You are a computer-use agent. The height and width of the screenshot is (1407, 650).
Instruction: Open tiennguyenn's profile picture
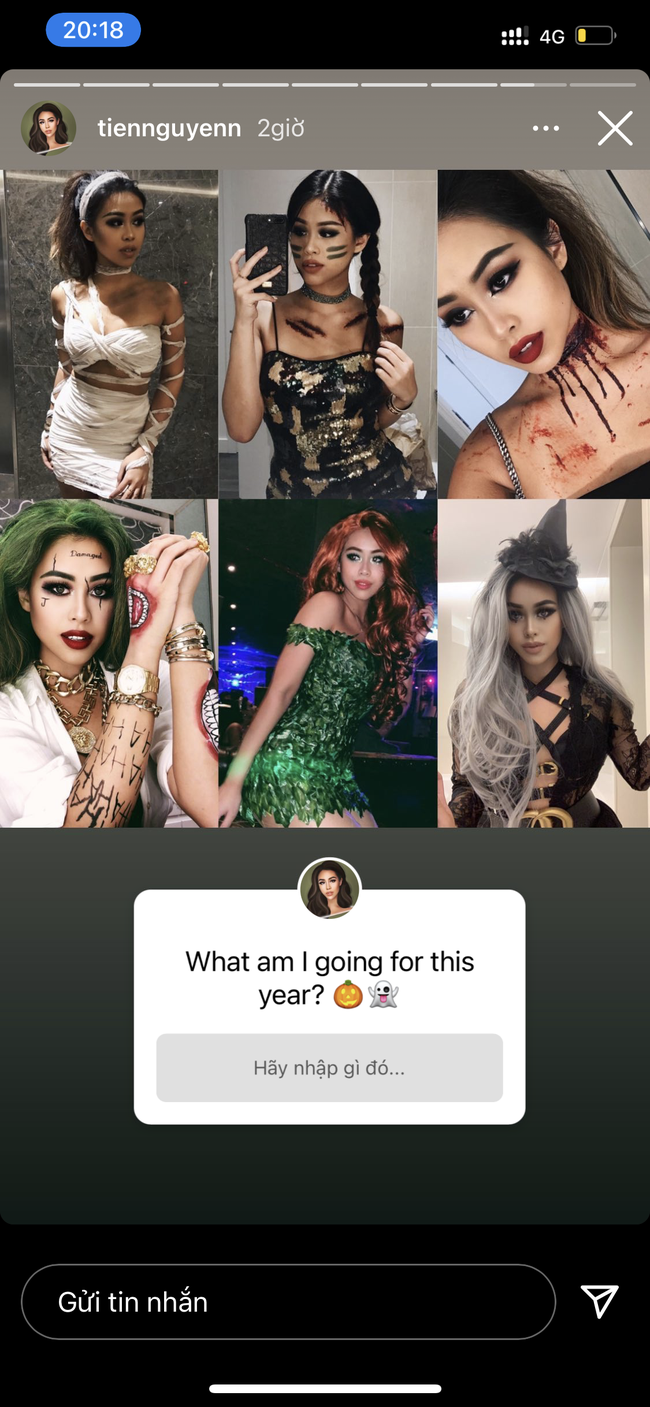click(48, 129)
